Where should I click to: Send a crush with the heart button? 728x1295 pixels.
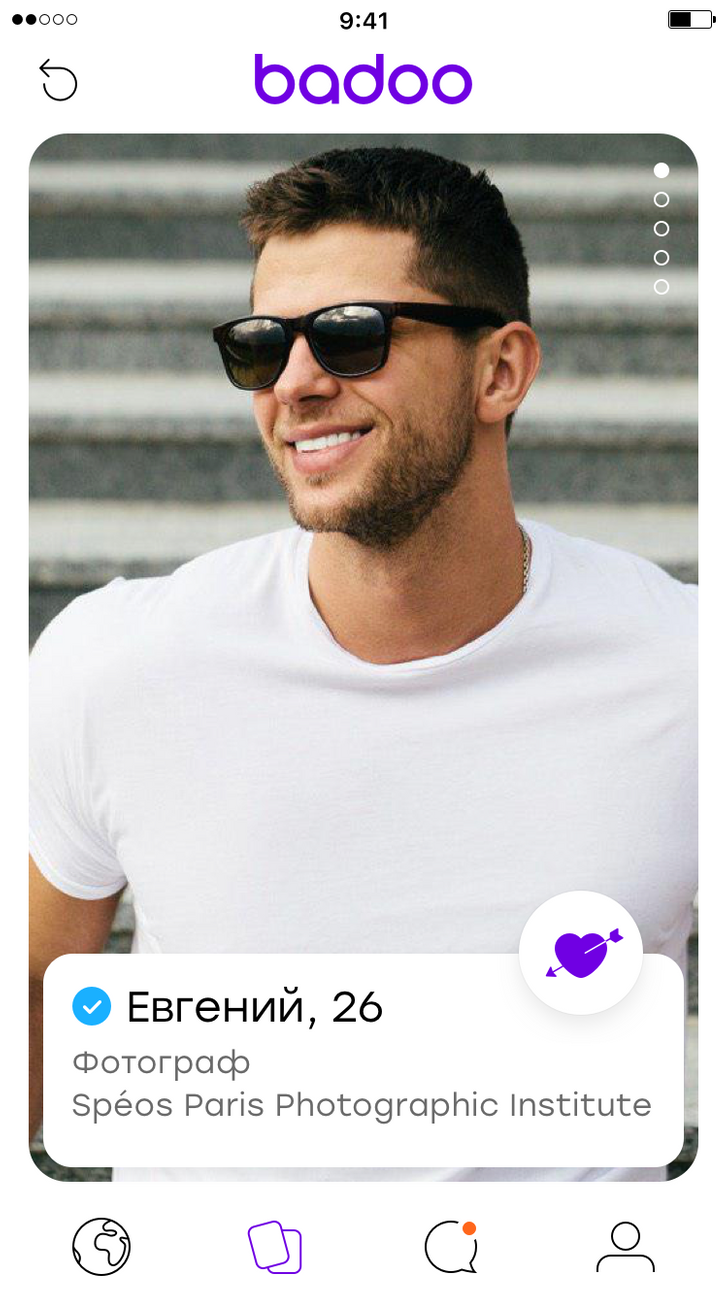581,952
